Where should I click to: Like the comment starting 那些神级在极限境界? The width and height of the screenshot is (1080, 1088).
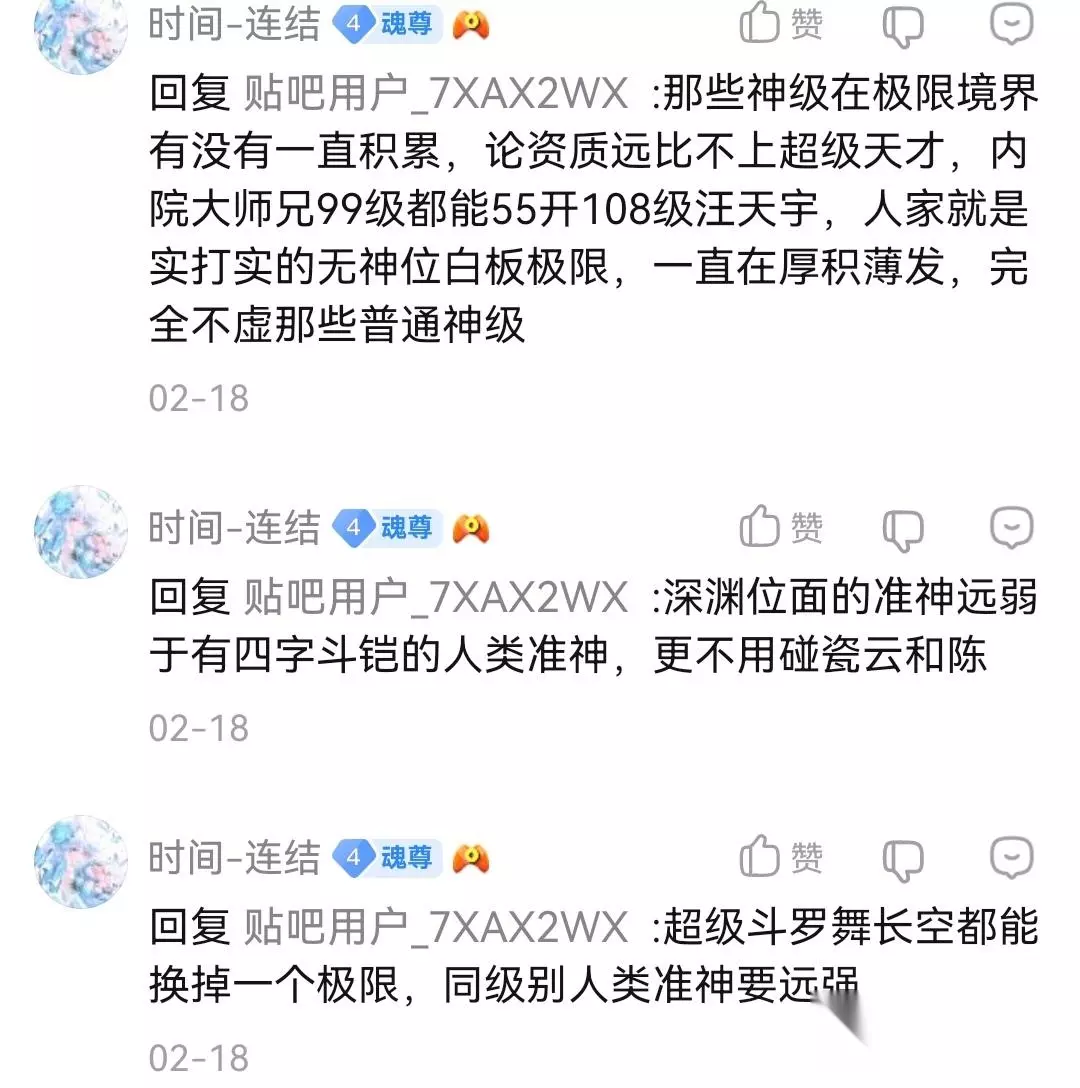(x=781, y=24)
